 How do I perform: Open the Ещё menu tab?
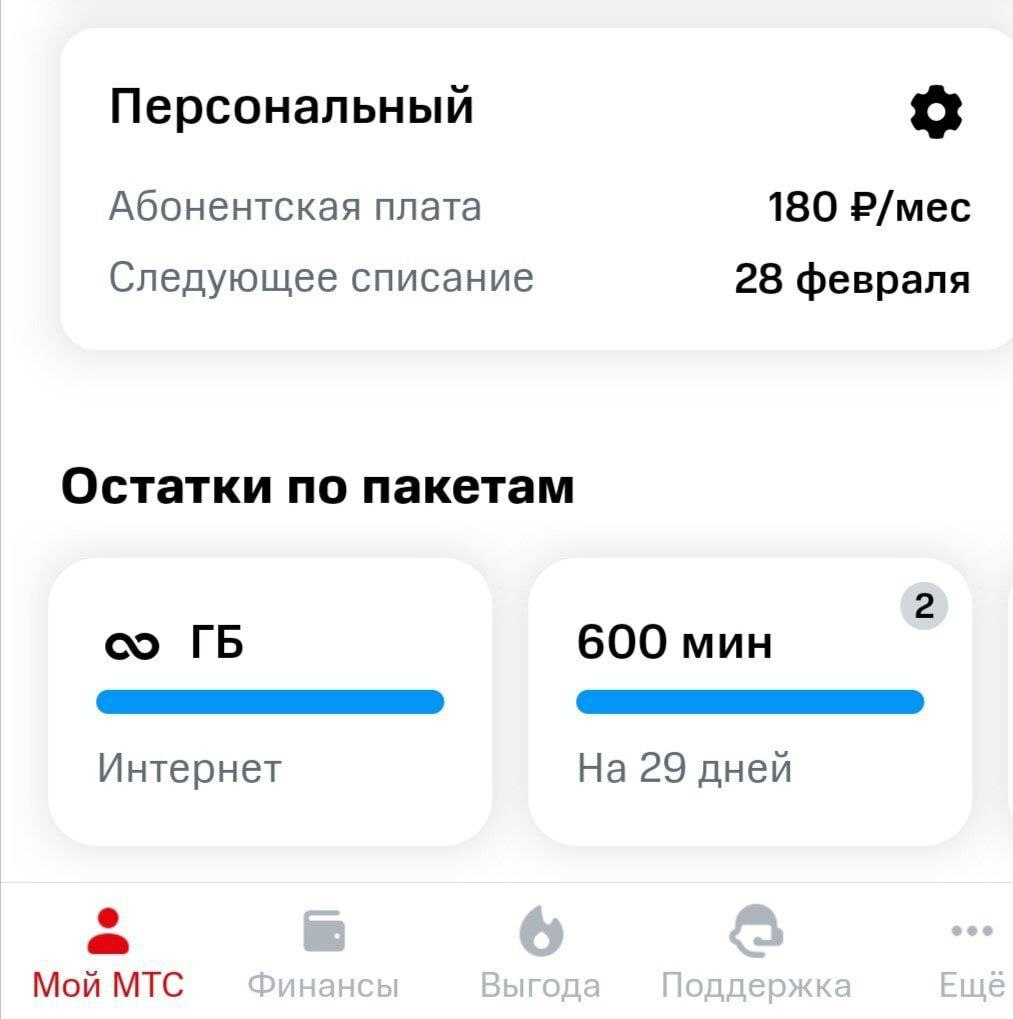pos(972,953)
